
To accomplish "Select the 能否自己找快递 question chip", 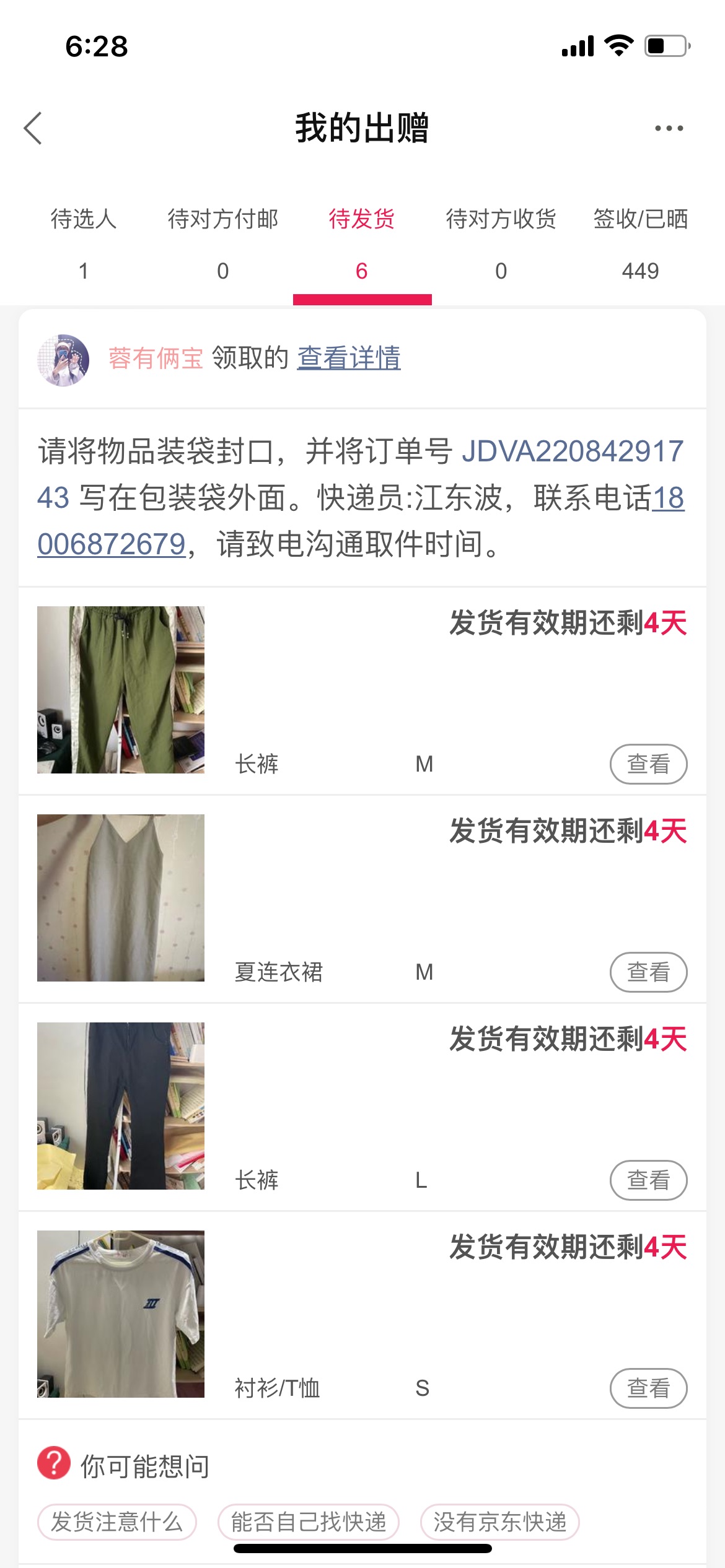I will pos(309,1522).
